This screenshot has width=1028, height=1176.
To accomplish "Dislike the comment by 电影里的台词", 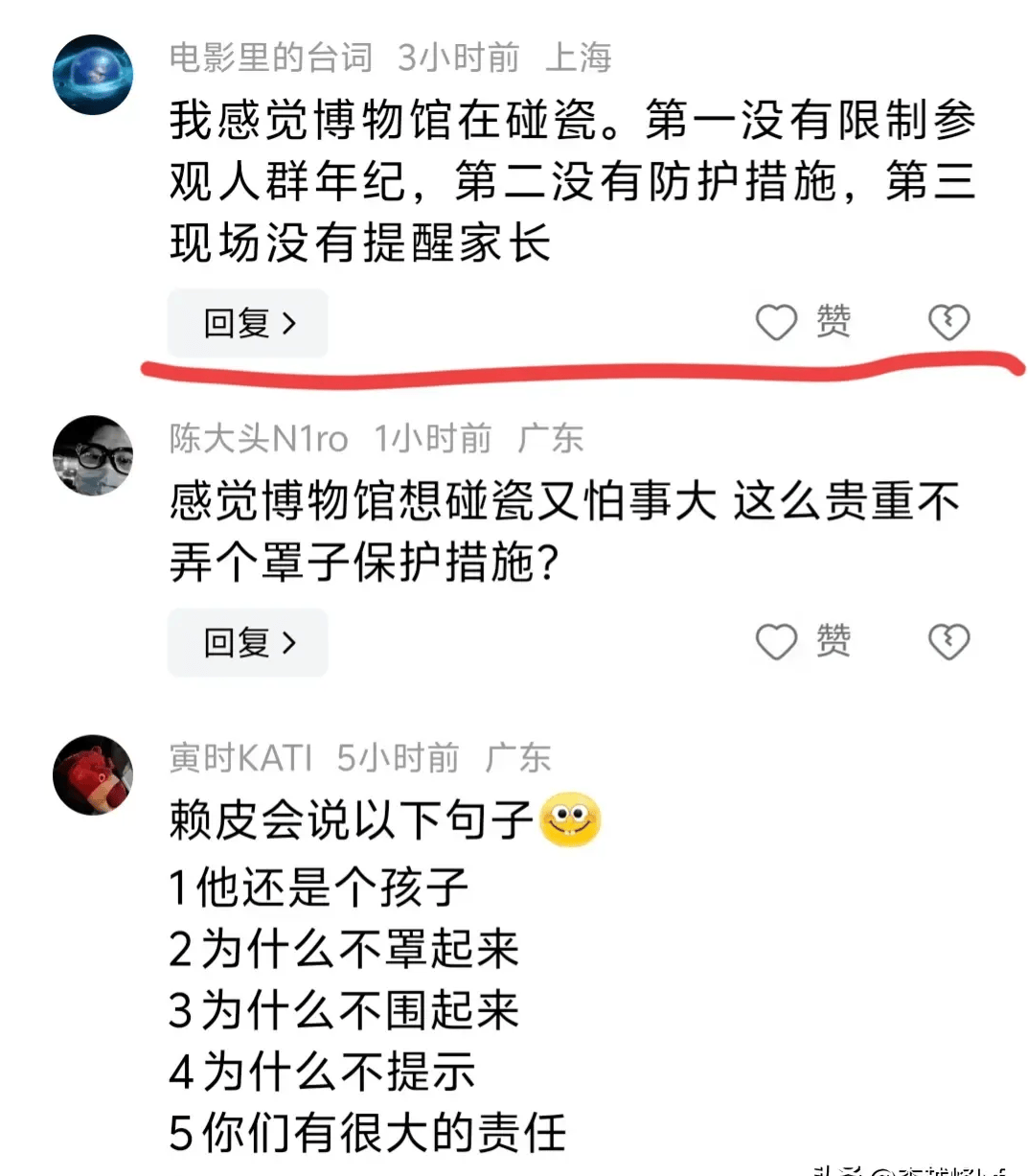I will click(x=948, y=322).
